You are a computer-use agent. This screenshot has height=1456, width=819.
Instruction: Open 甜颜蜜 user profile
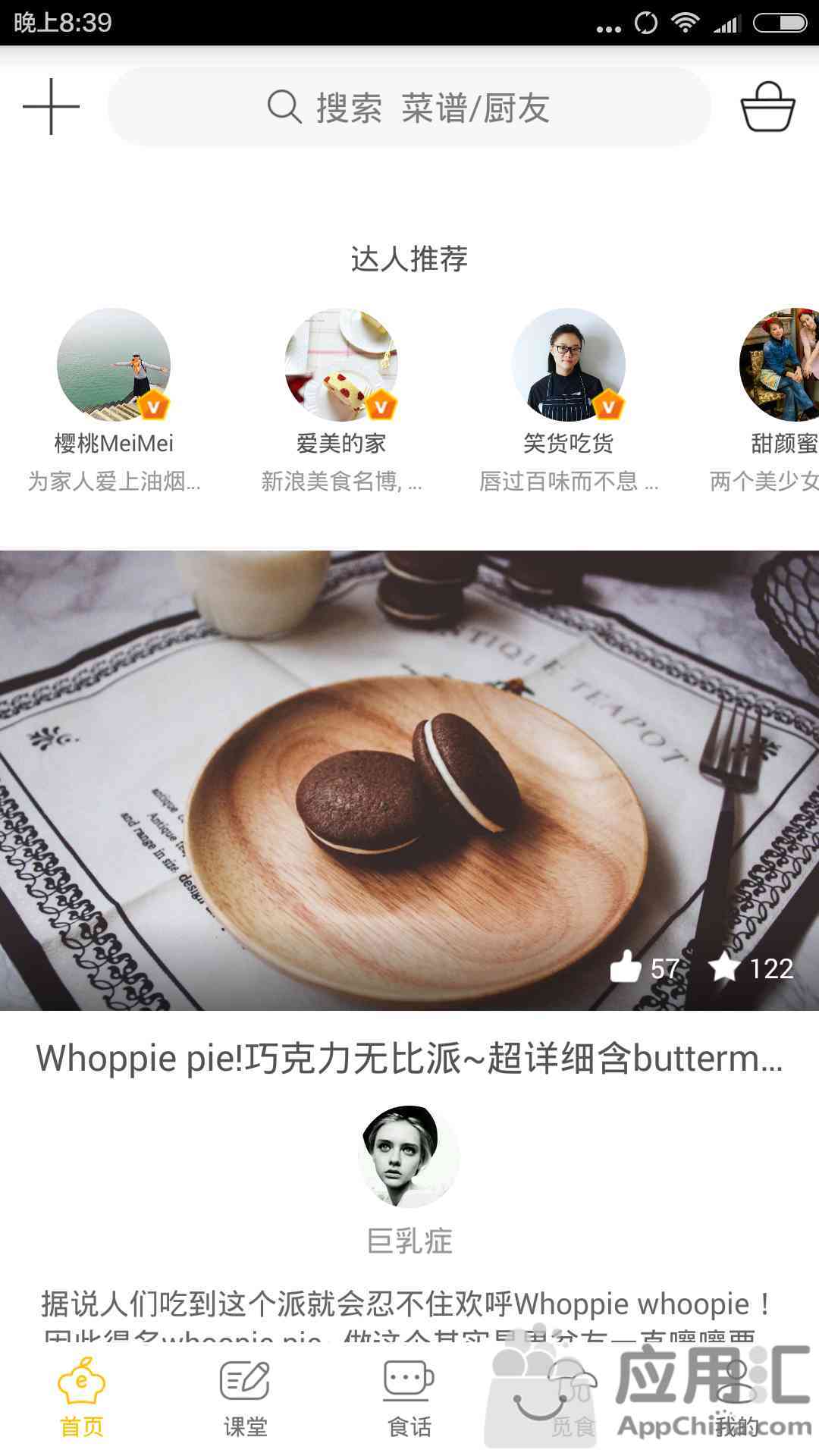coord(780,365)
